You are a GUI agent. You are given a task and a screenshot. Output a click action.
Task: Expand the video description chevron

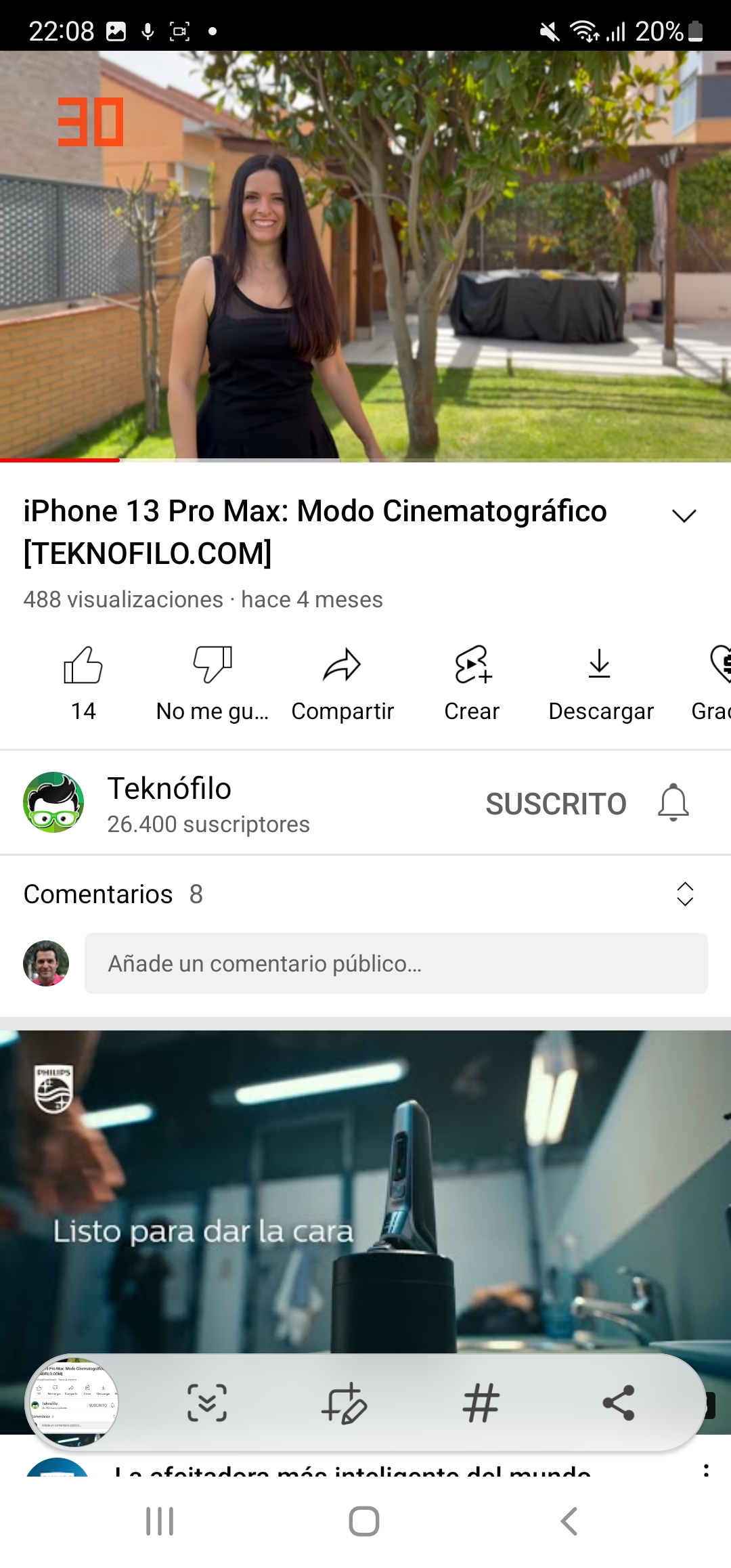tap(684, 516)
